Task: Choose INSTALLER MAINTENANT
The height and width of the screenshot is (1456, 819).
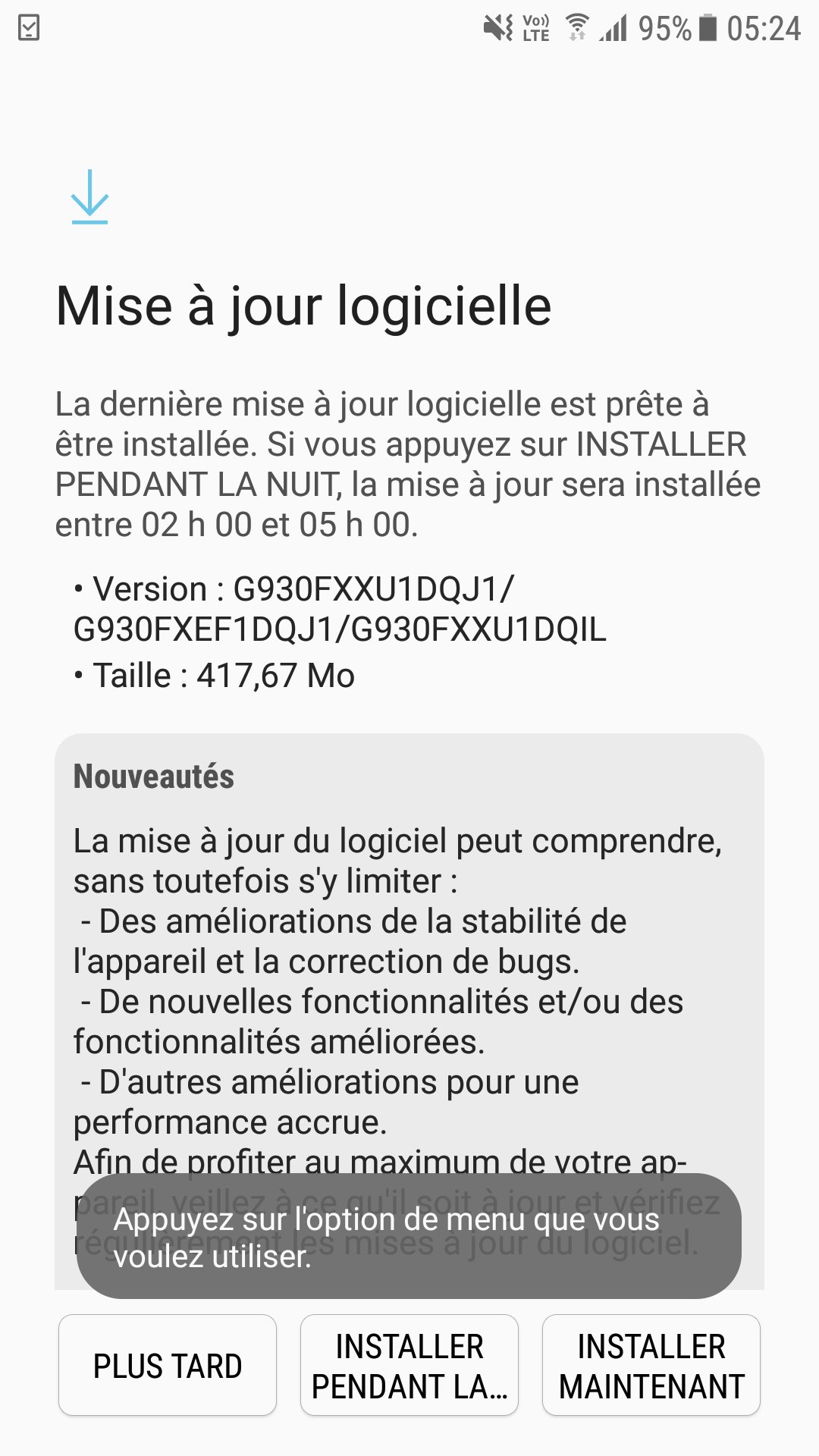Action: click(651, 1365)
